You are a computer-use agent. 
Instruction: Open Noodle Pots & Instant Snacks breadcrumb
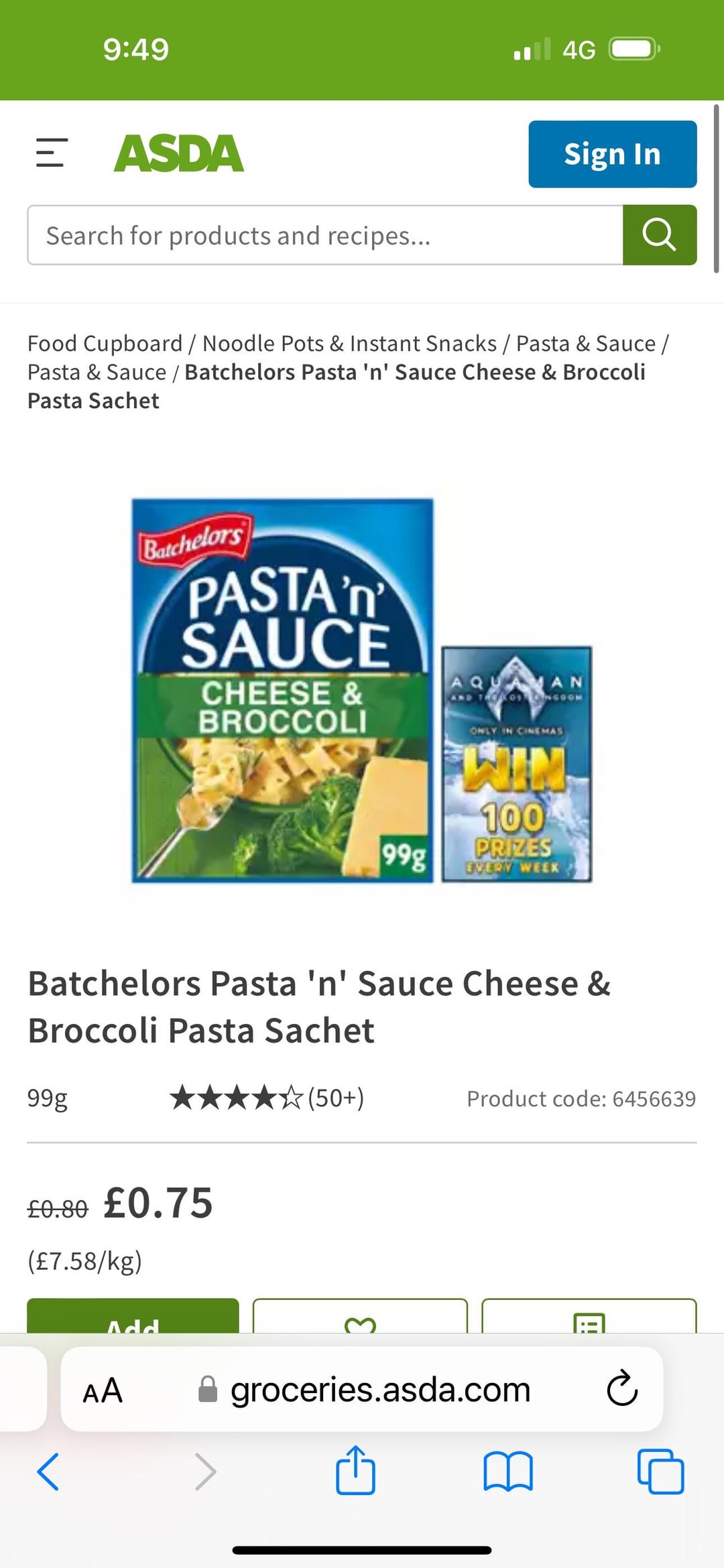(349, 343)
